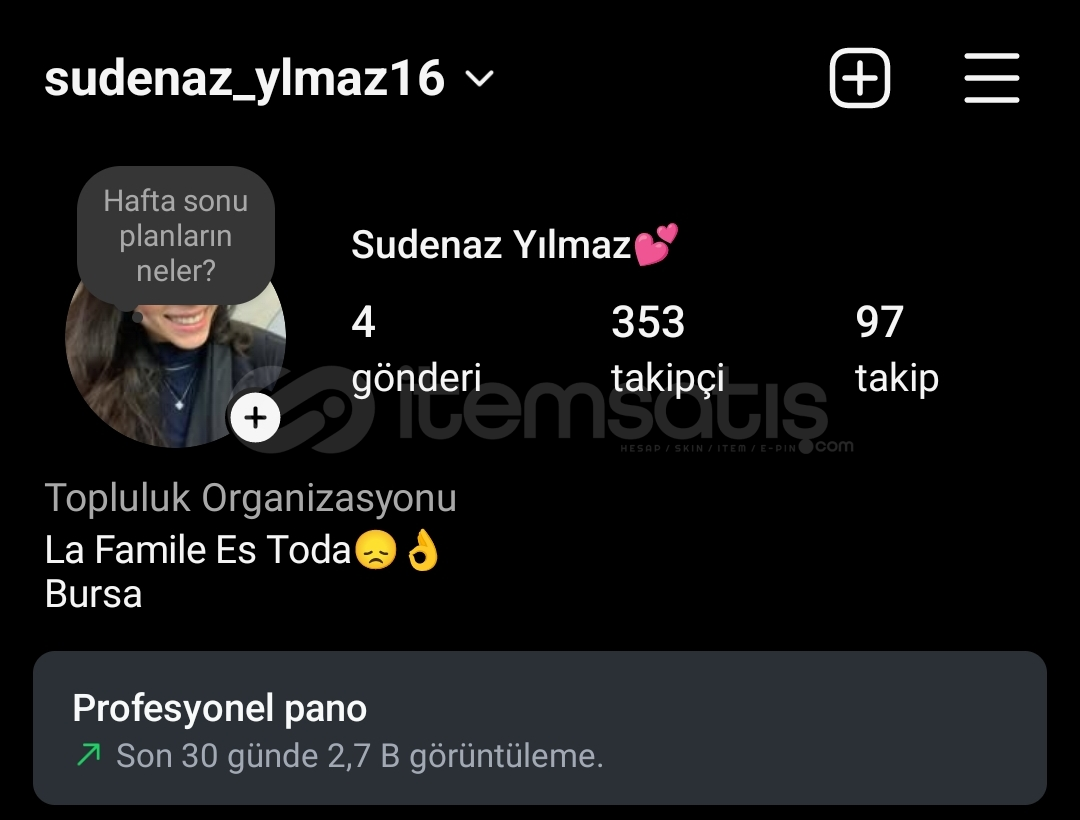Tap the 'Hafta sonu planların neler?' note bubble
1080x820 pixels.
(x=175, y=236)
